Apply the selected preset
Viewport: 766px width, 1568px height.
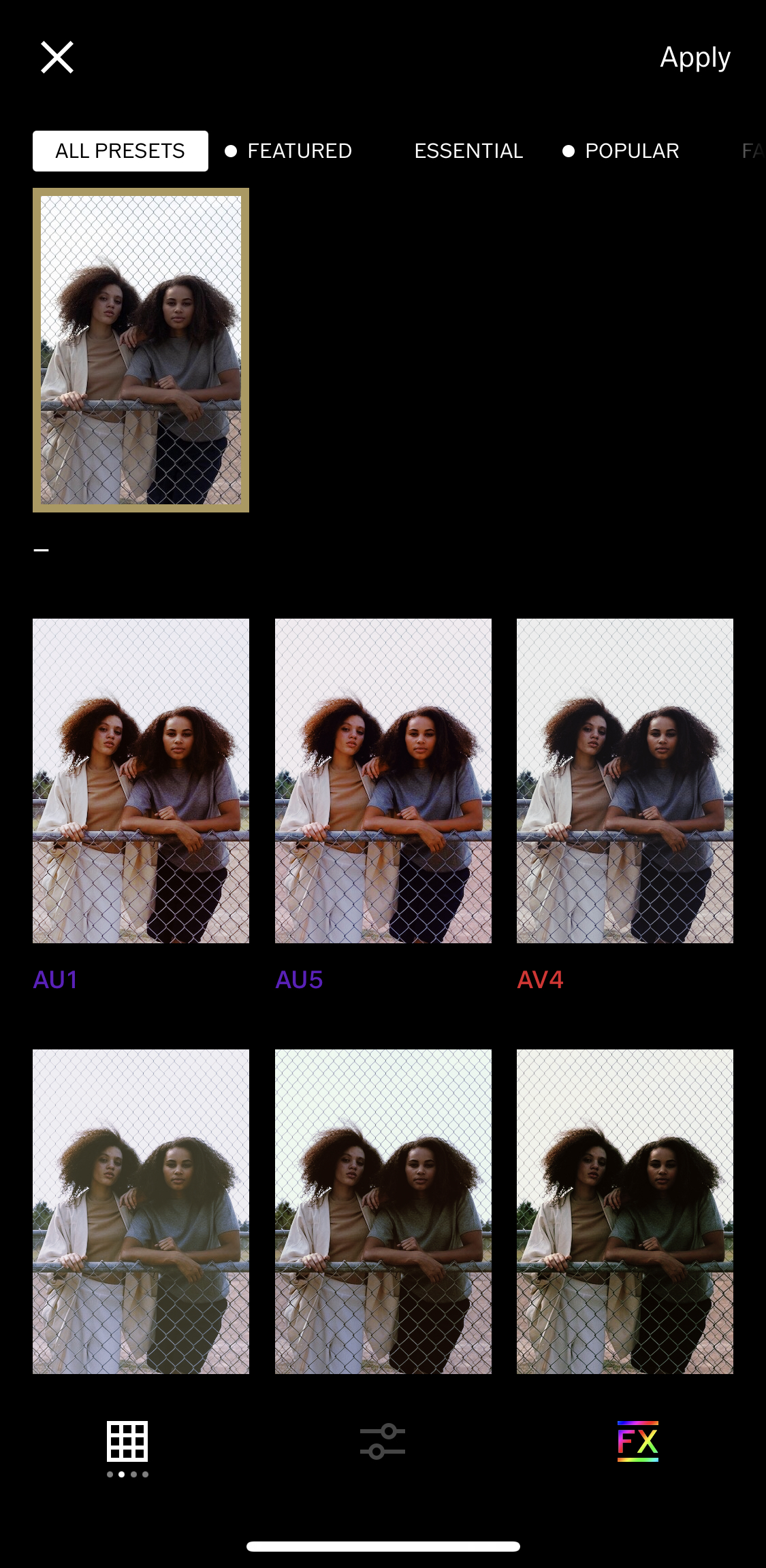695,59
